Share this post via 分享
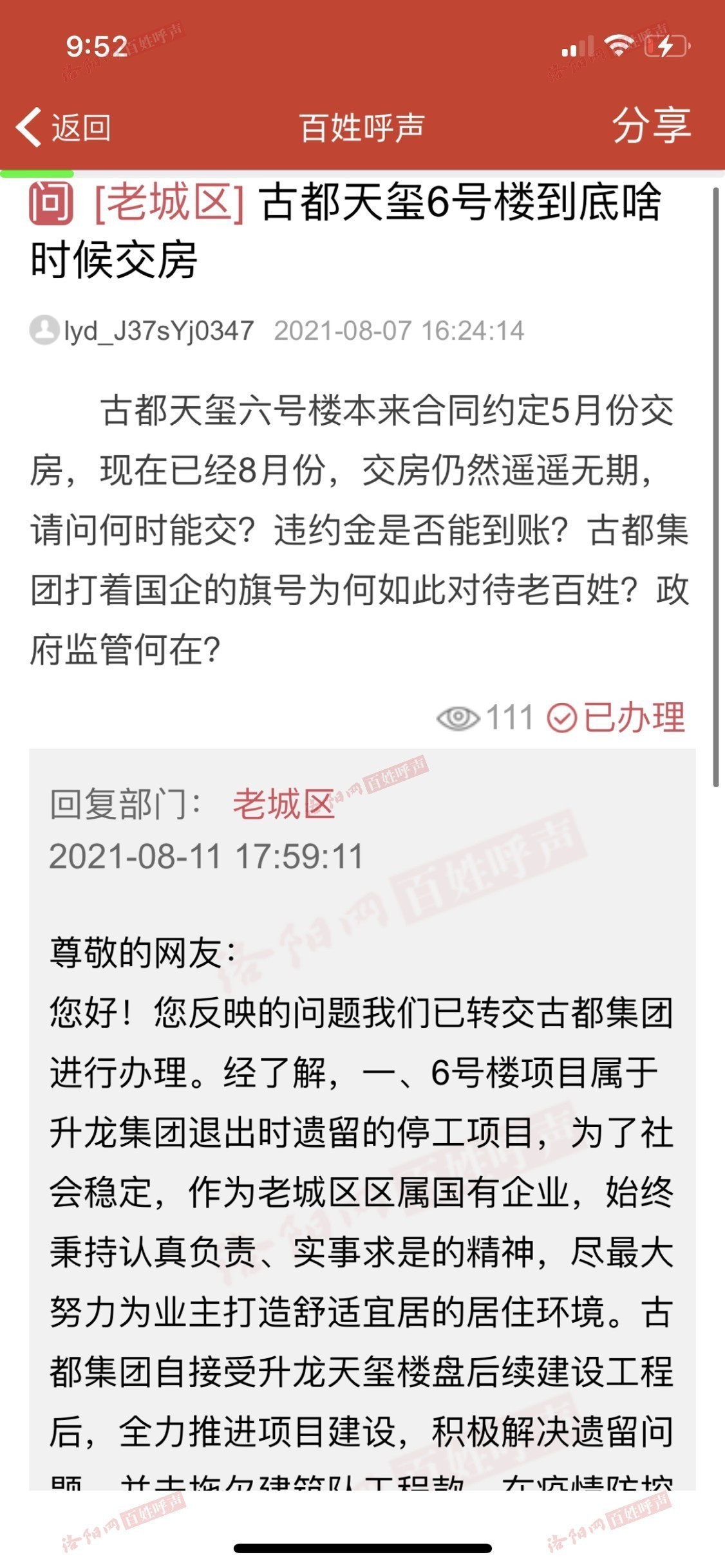This screenshot has width=725, height=1568. pyautogui.click(x=651, y=126)
